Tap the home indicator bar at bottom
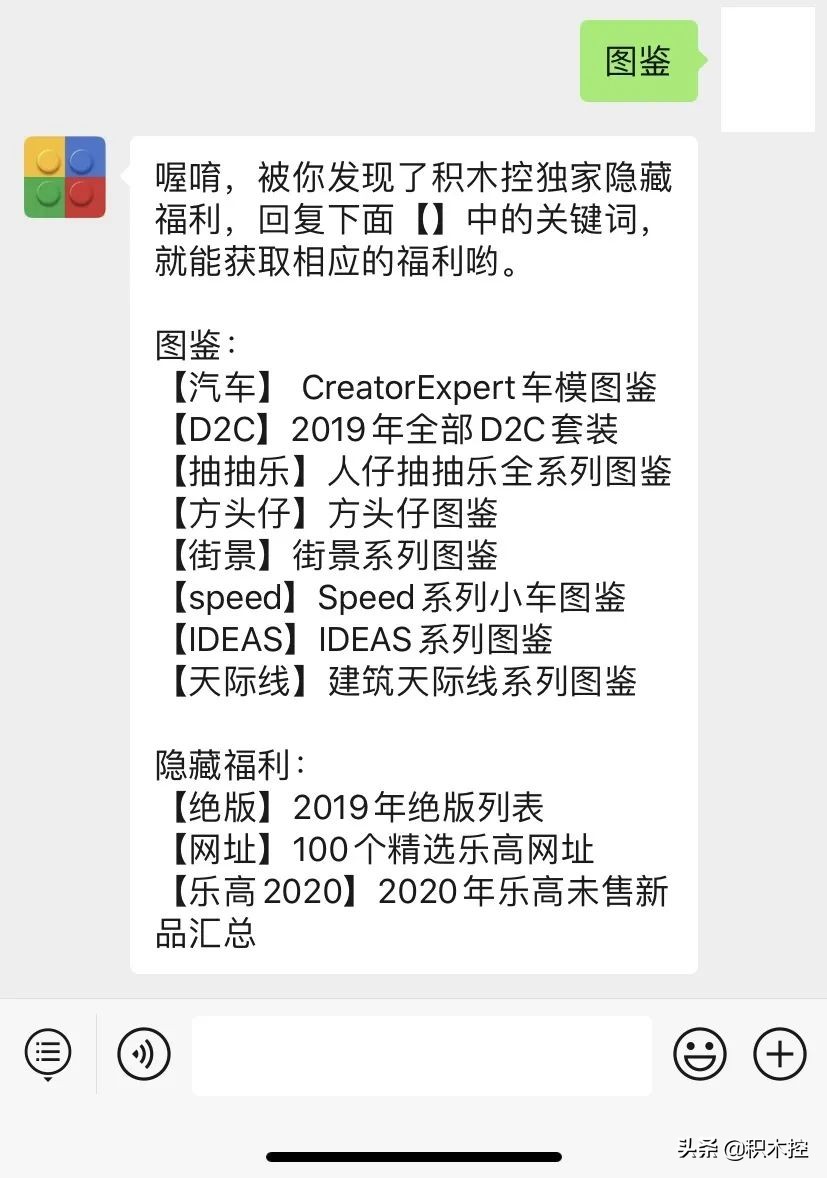The height and width of the screenshot is (1178, 827). (413, 1155)
